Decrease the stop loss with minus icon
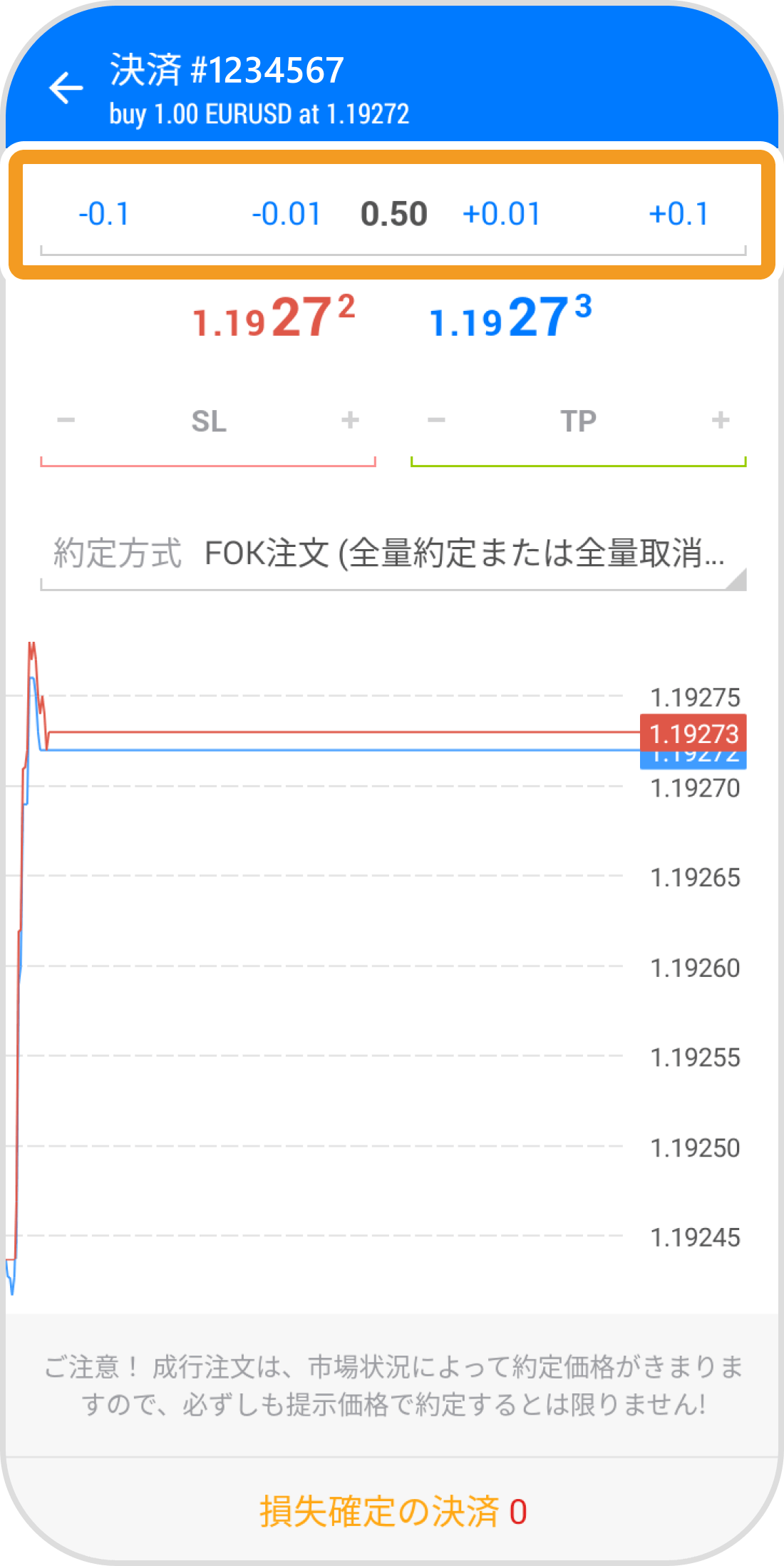Viewport: 784px width, 1566px height. [66, 420]
